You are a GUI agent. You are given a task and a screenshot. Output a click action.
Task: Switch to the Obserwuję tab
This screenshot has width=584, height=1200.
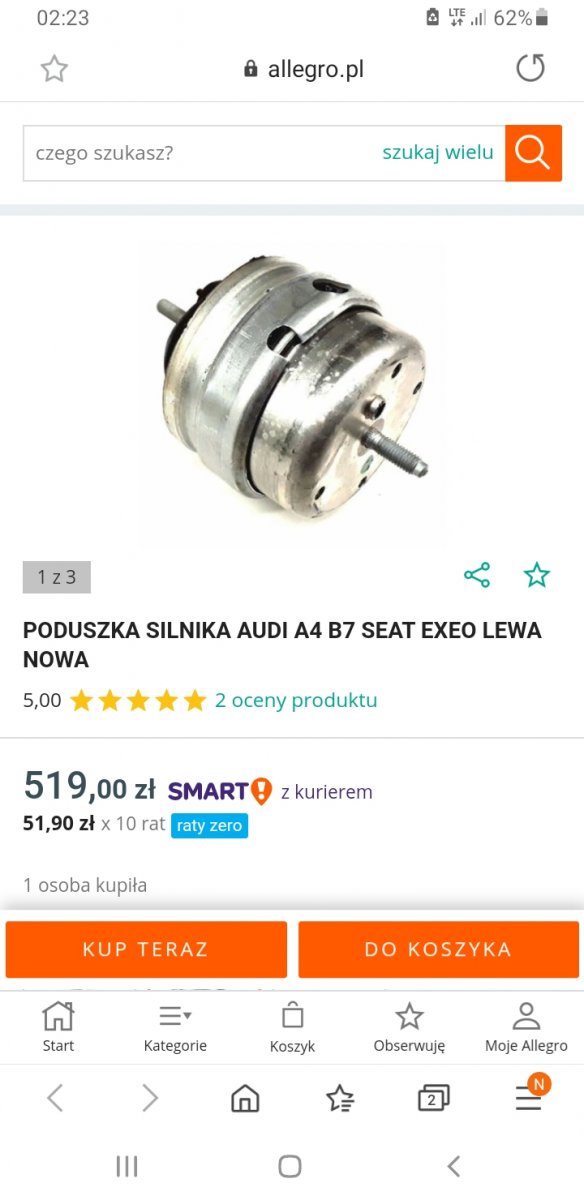coord(409,1027)
